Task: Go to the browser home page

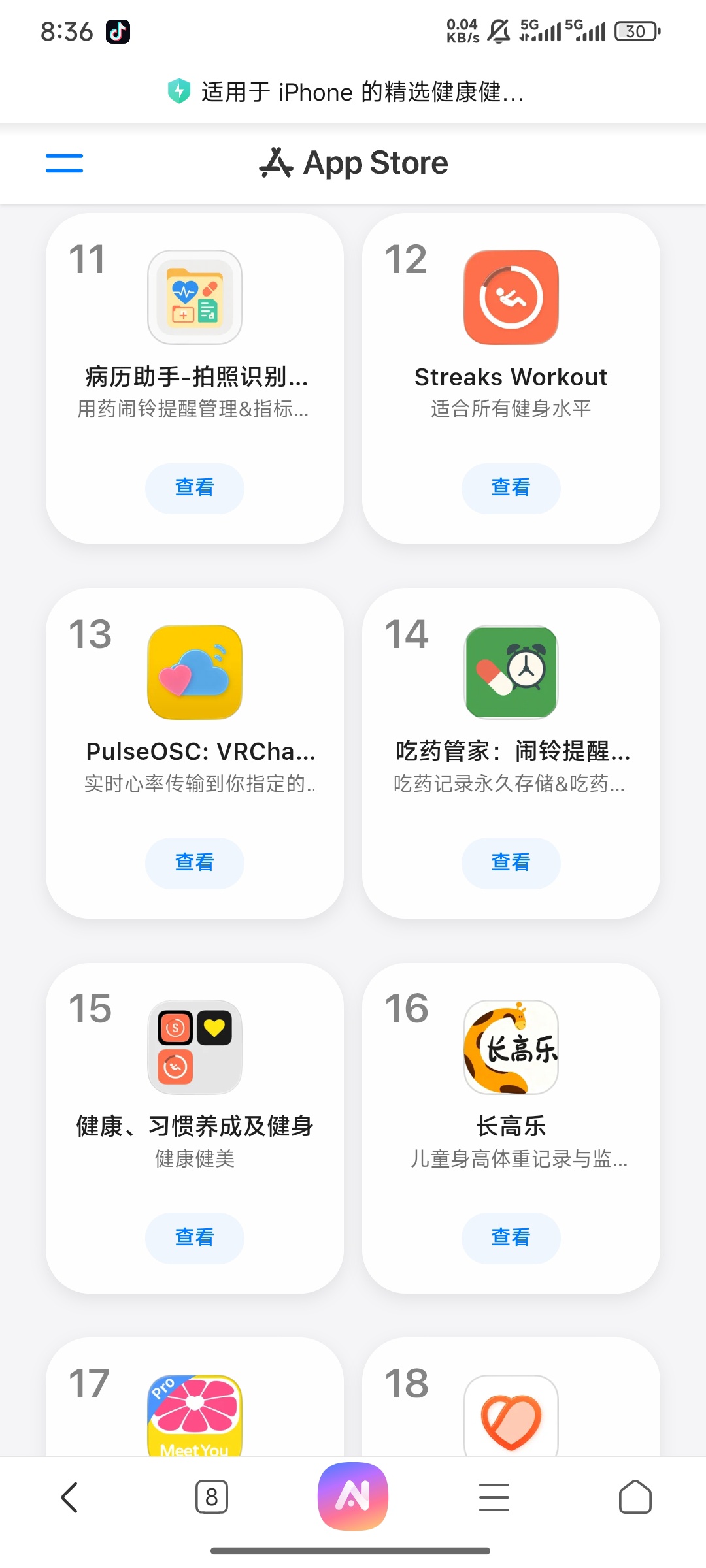Action: point(635,1497)
